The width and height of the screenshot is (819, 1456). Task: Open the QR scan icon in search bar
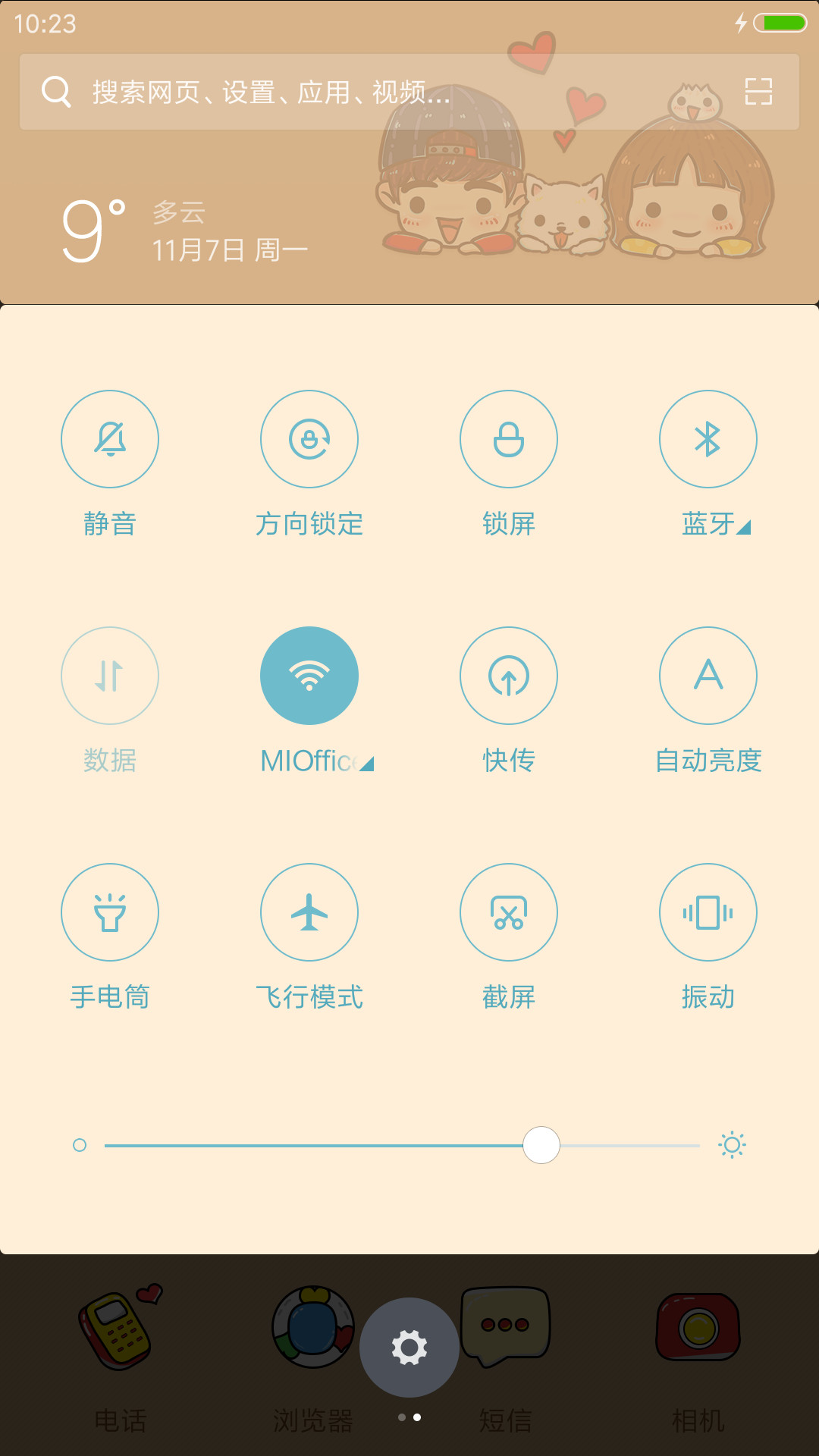[758, 92]
